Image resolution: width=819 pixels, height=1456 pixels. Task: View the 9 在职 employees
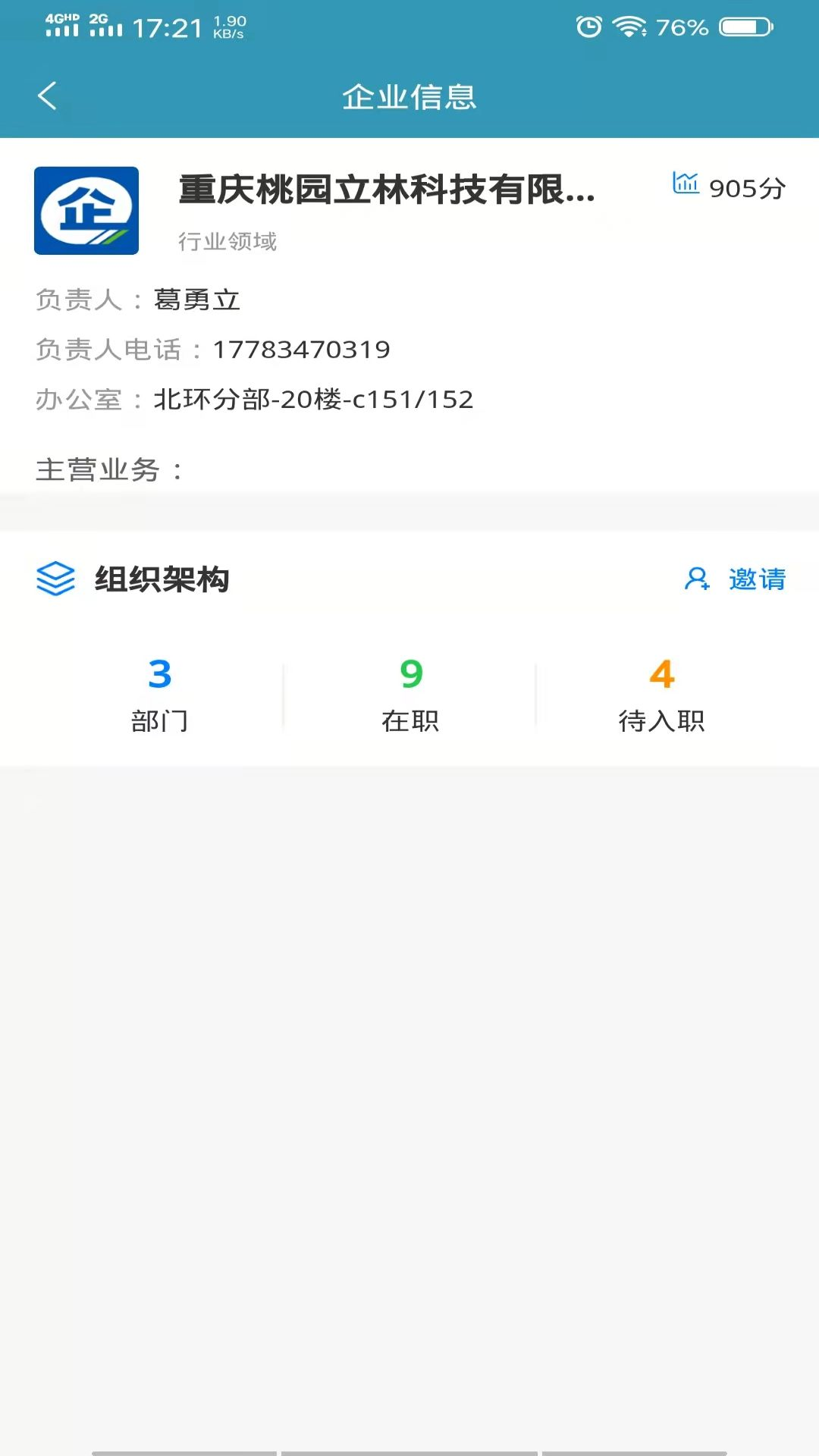point(410,694)
